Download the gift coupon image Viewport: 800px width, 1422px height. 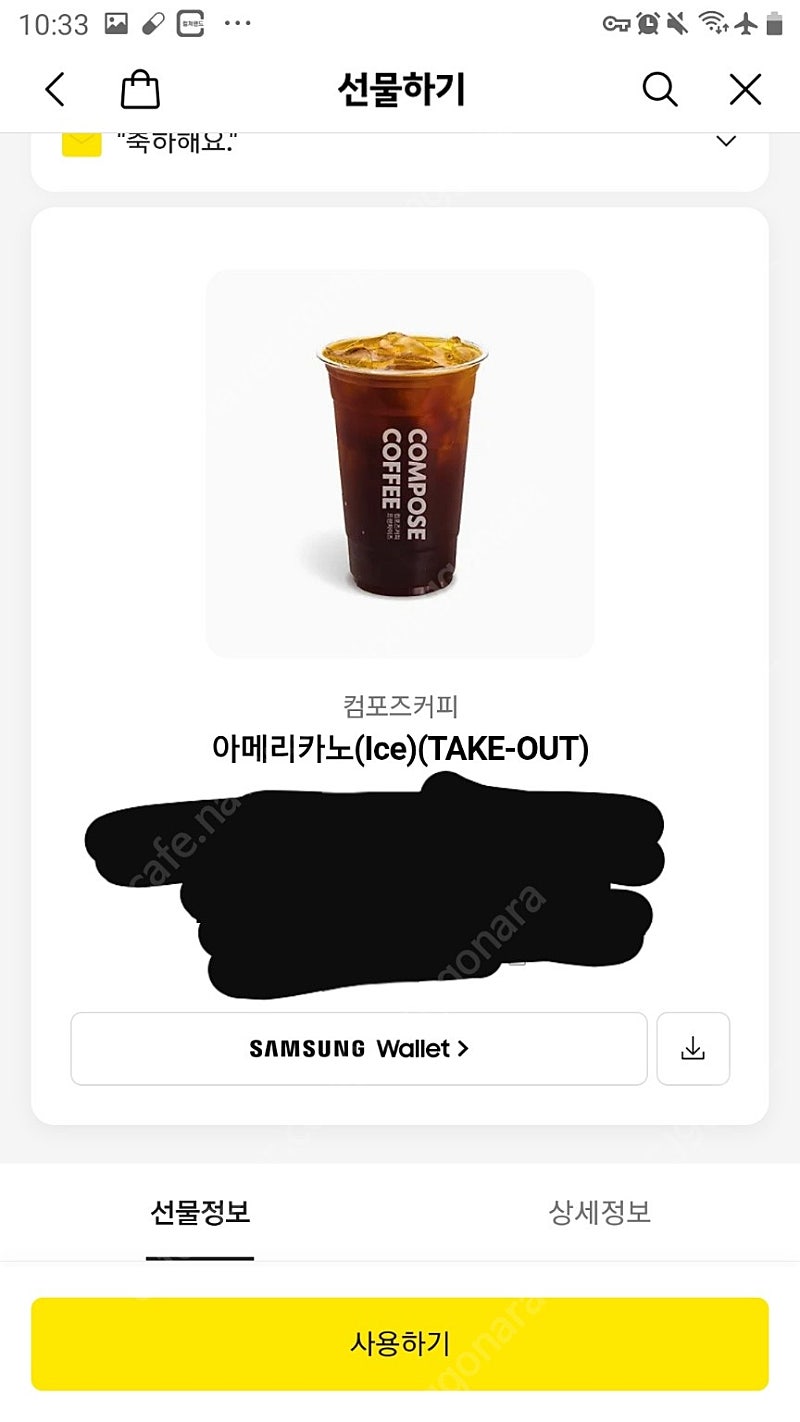click(x=693, y=1048)
